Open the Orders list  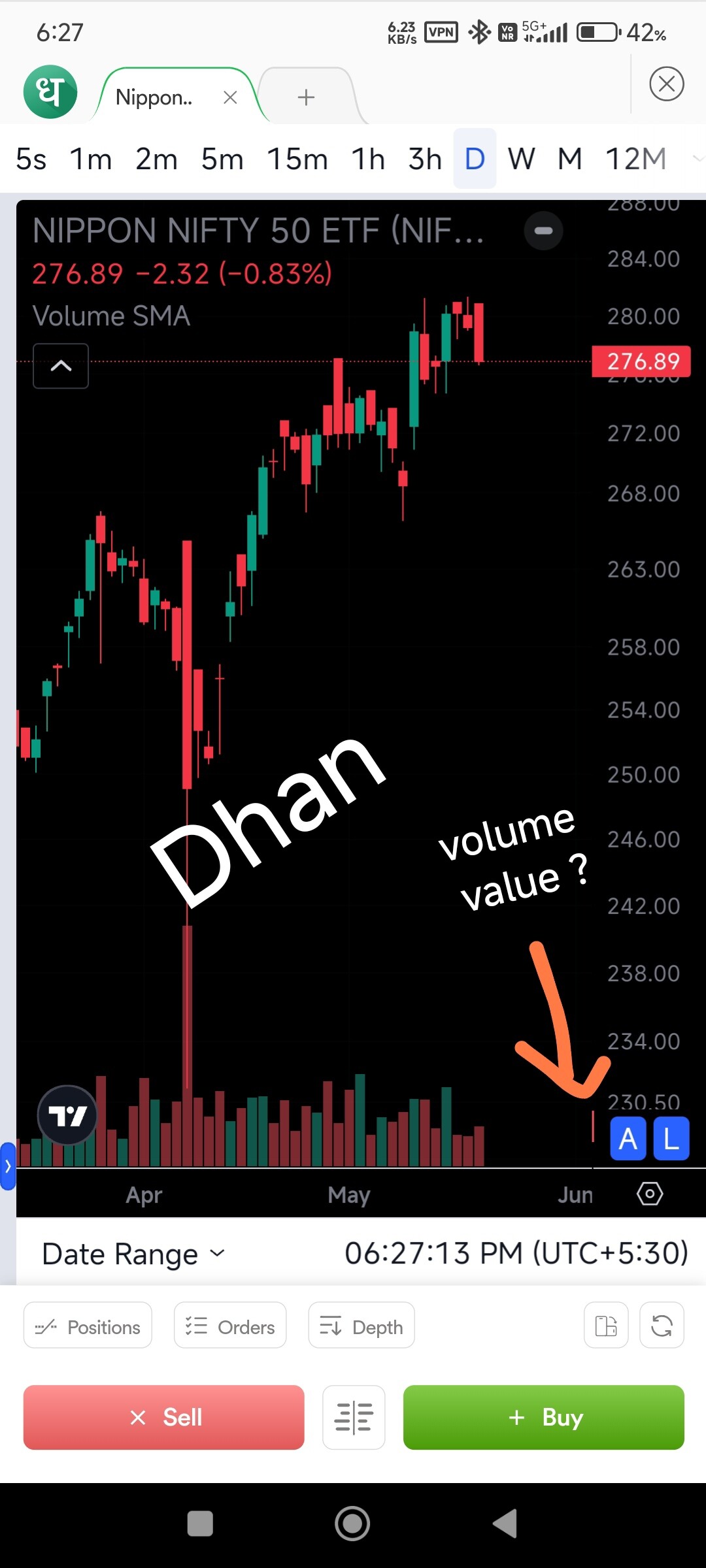(230, 1327)
